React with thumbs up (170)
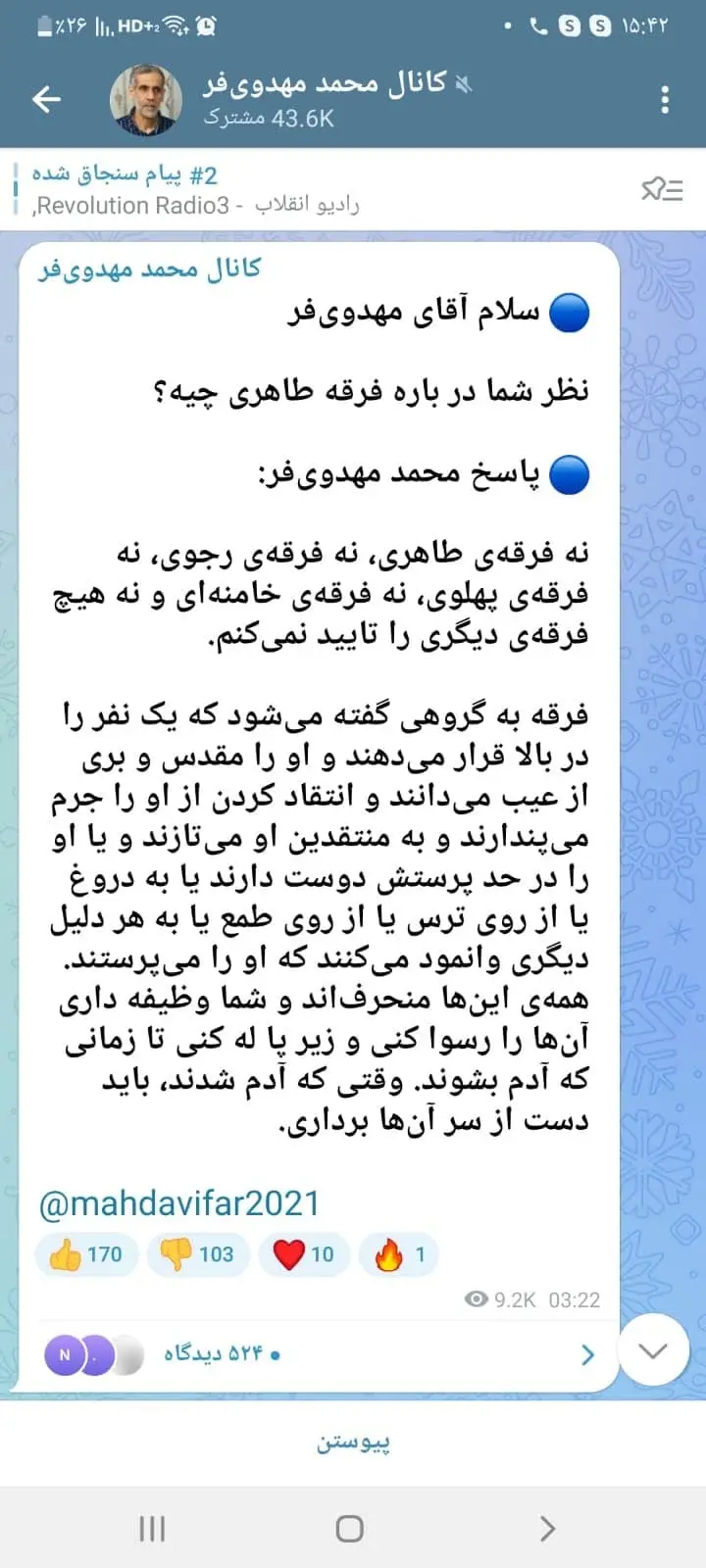The height and width of the screenshot is (1568, 706). 86,1254
